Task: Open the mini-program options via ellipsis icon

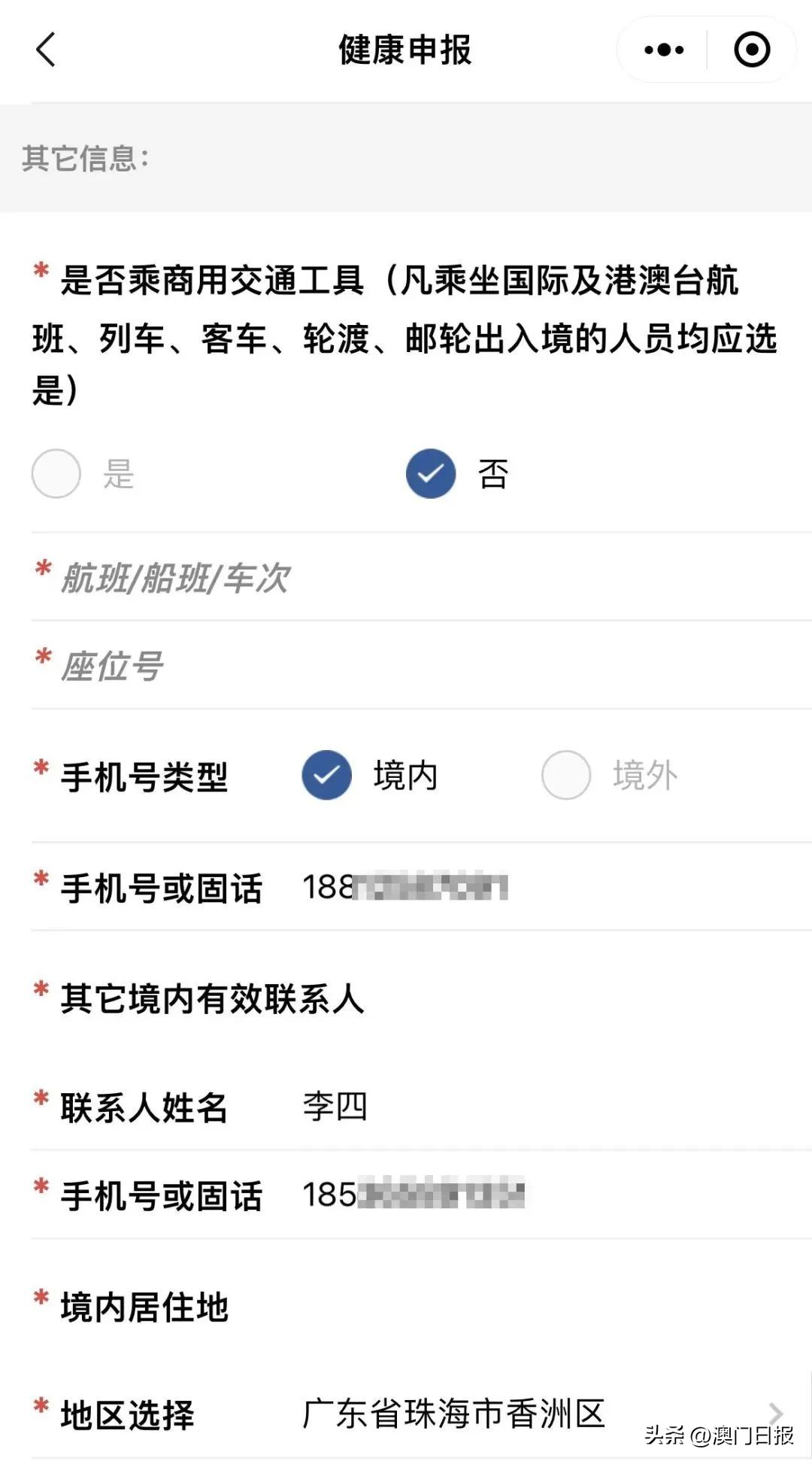Action: pyautogui.click(x=662, y=49)
